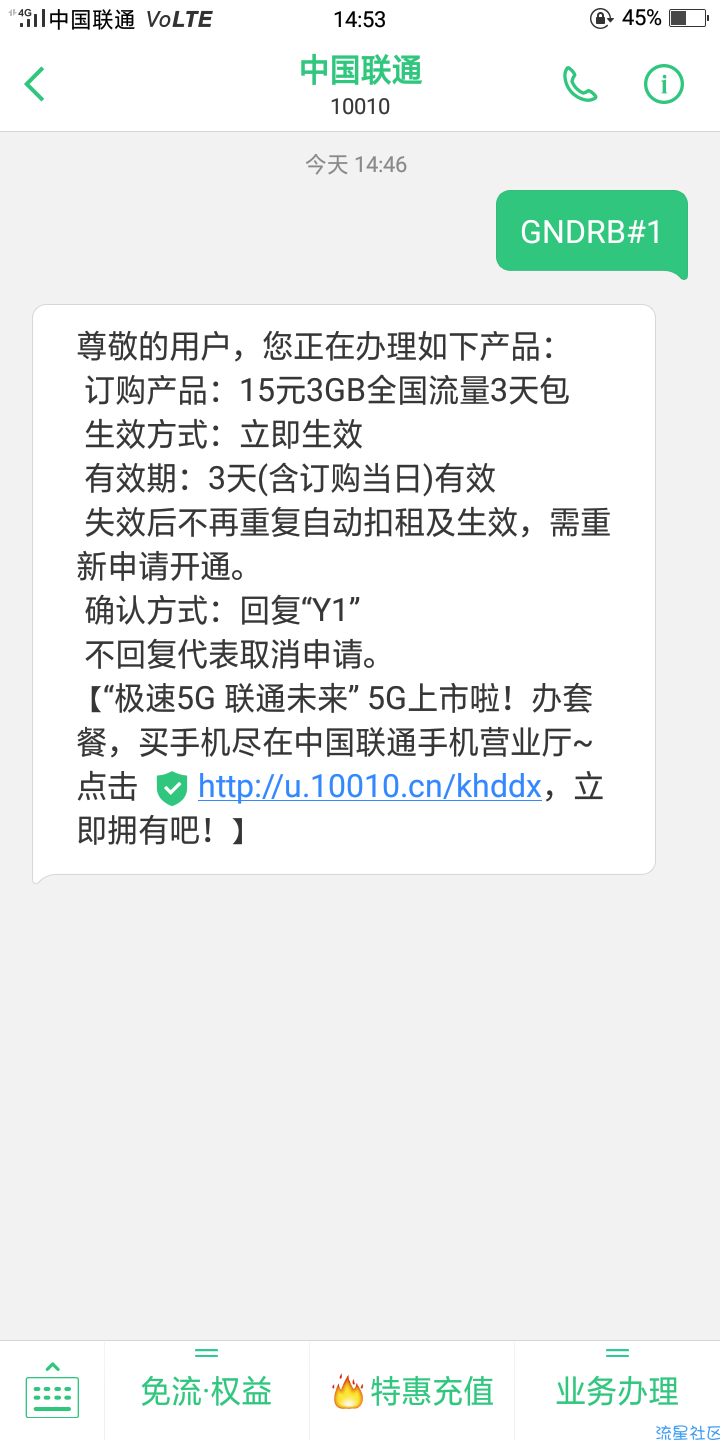Call 10010 with the phone icon
This screenshot has height=1440, width=720.
pyautogui.click(x=580, y=84)
